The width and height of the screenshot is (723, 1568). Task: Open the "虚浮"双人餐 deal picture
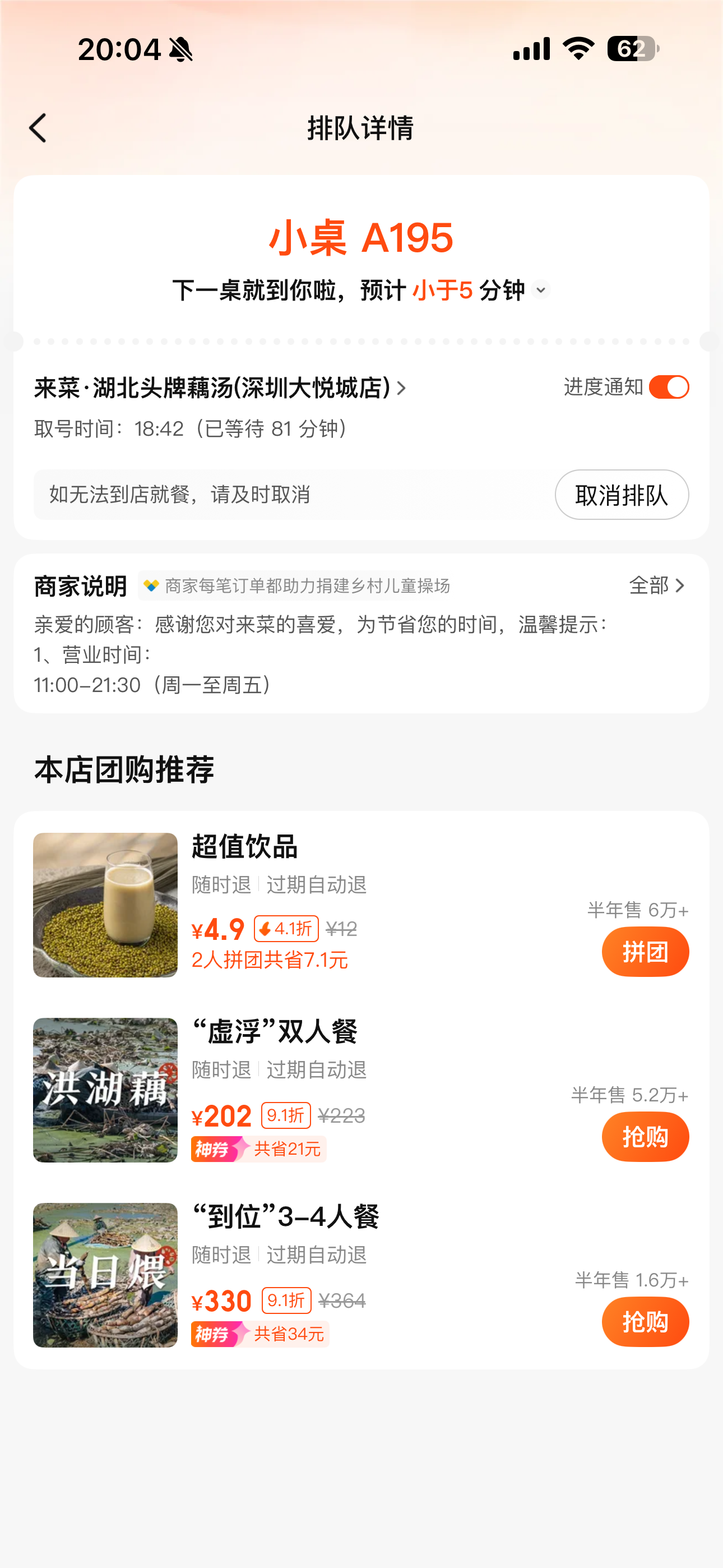pos(105,1090)
